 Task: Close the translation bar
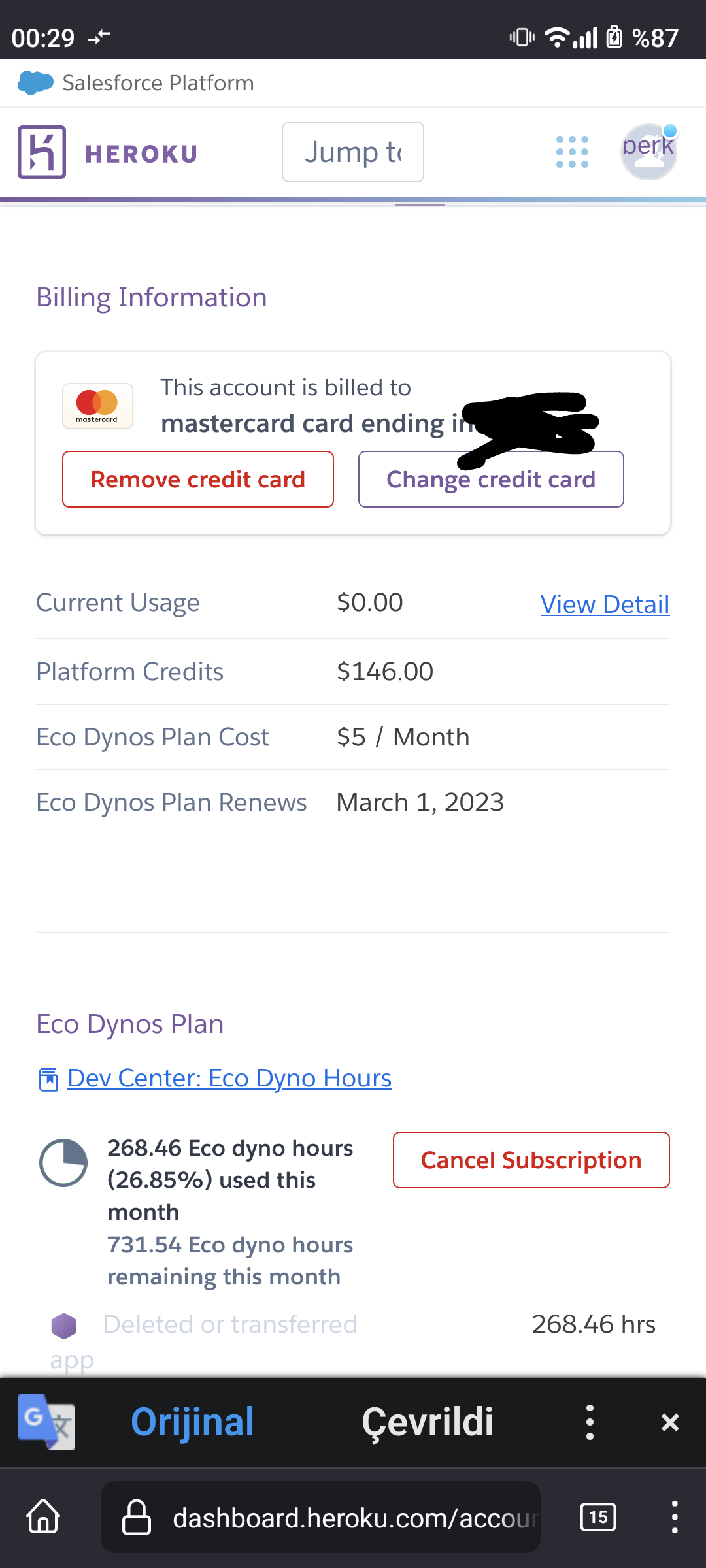pyautogui.click(x=670, y=1422)
